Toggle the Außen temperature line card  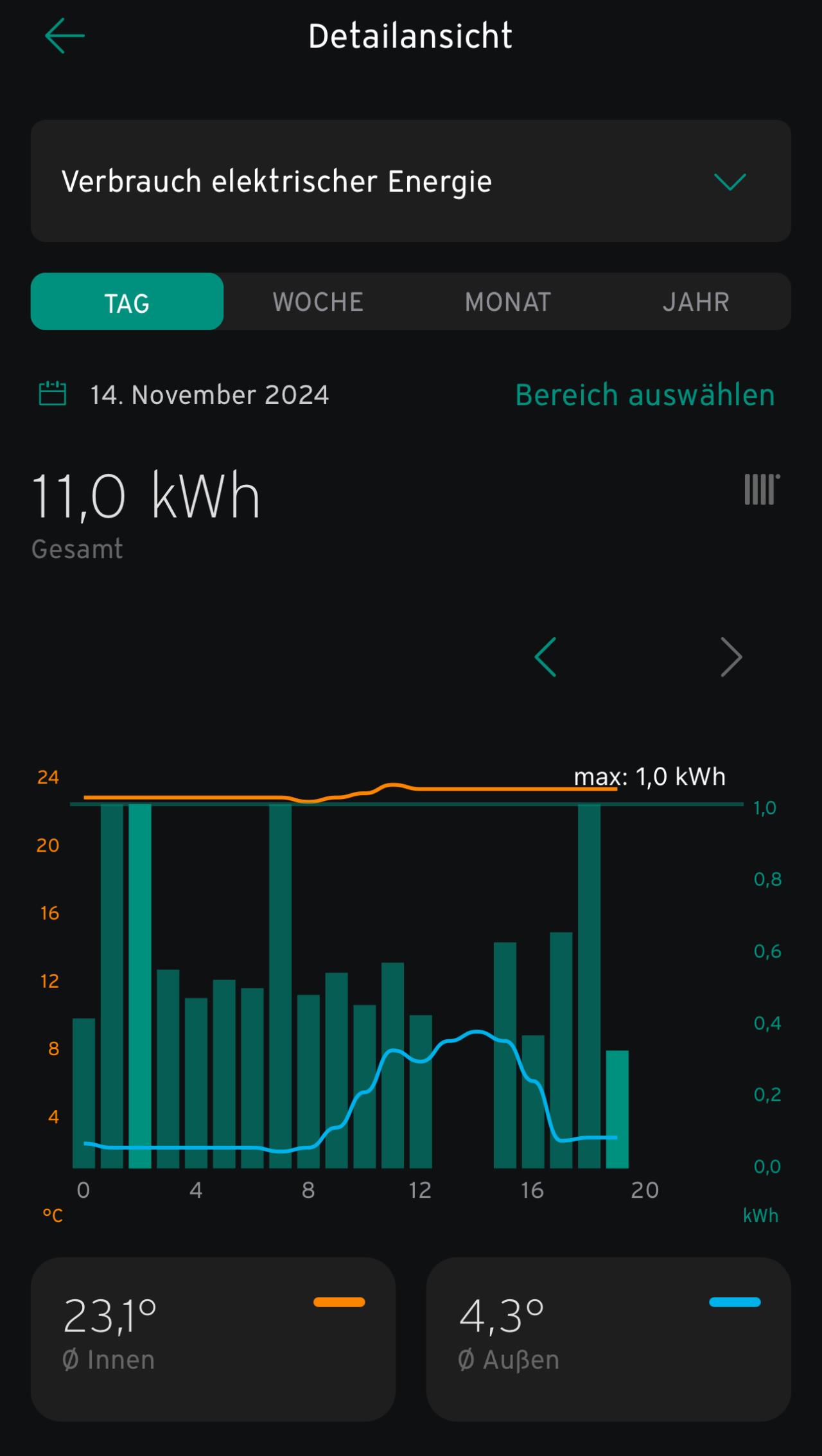609,1339
